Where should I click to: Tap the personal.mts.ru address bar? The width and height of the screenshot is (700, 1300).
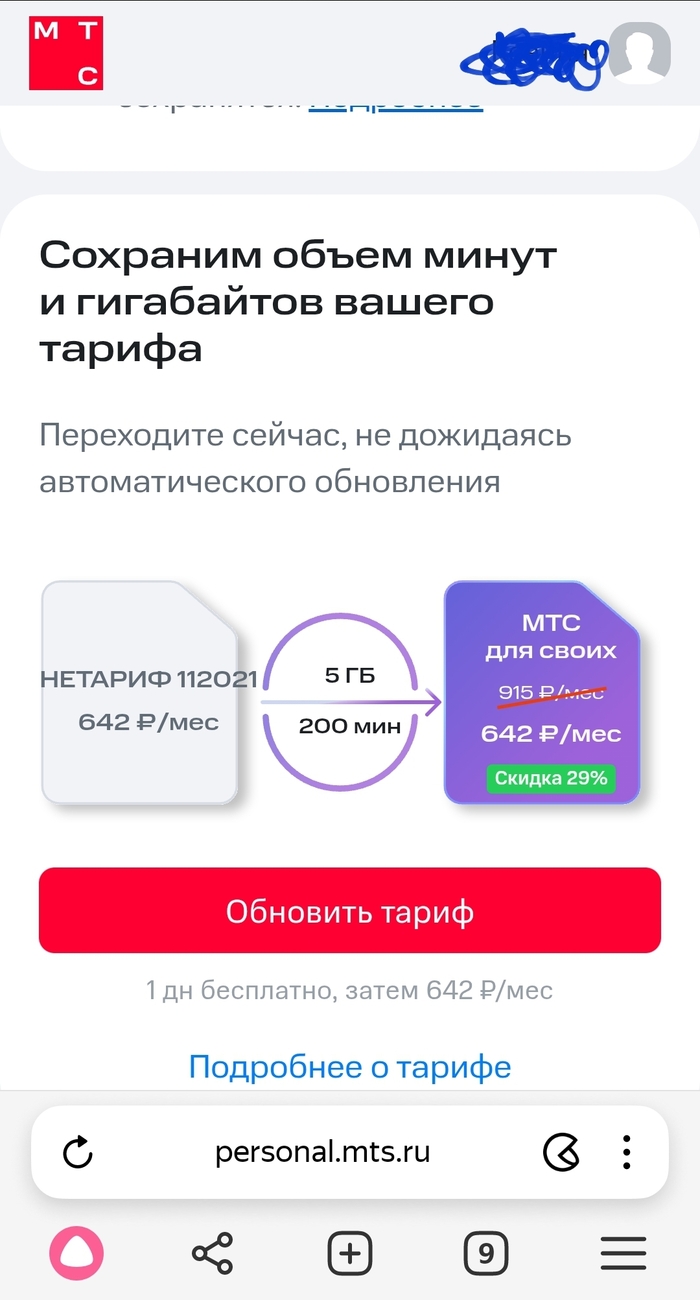click(x=322, y=1152)
